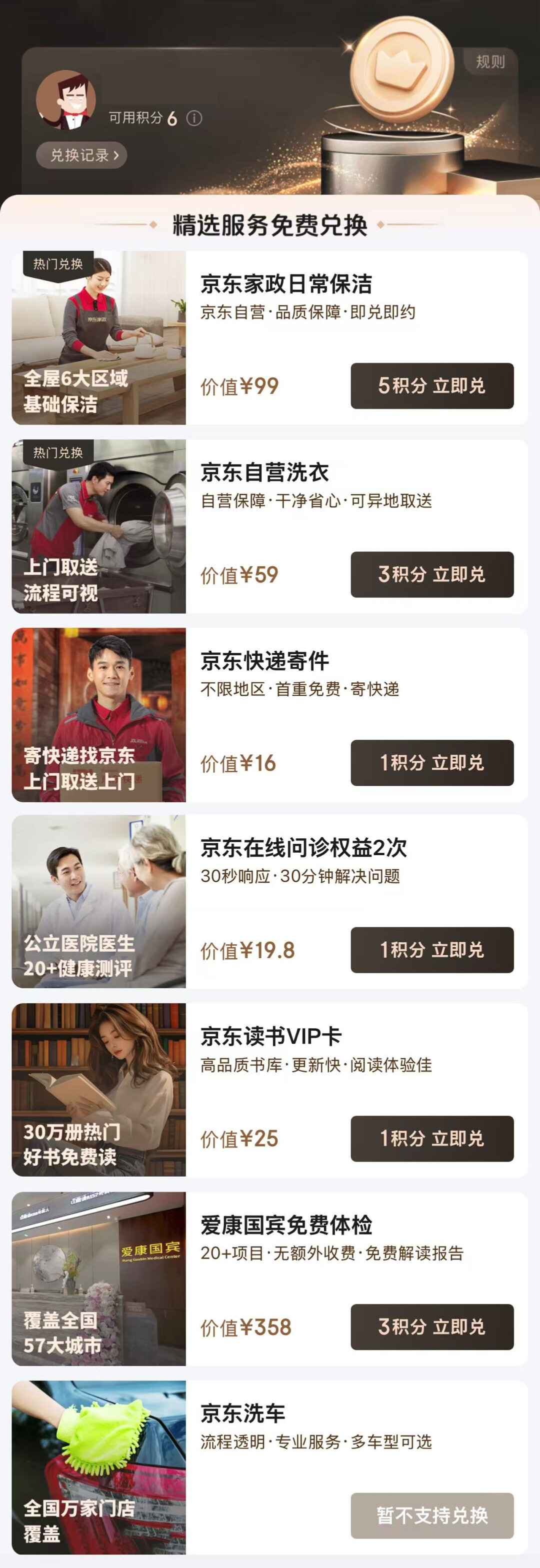The width and height of the screenshot is (540, 1568).
Task: Open the 京东洗车 service image
Action: tap(98, 1467)
